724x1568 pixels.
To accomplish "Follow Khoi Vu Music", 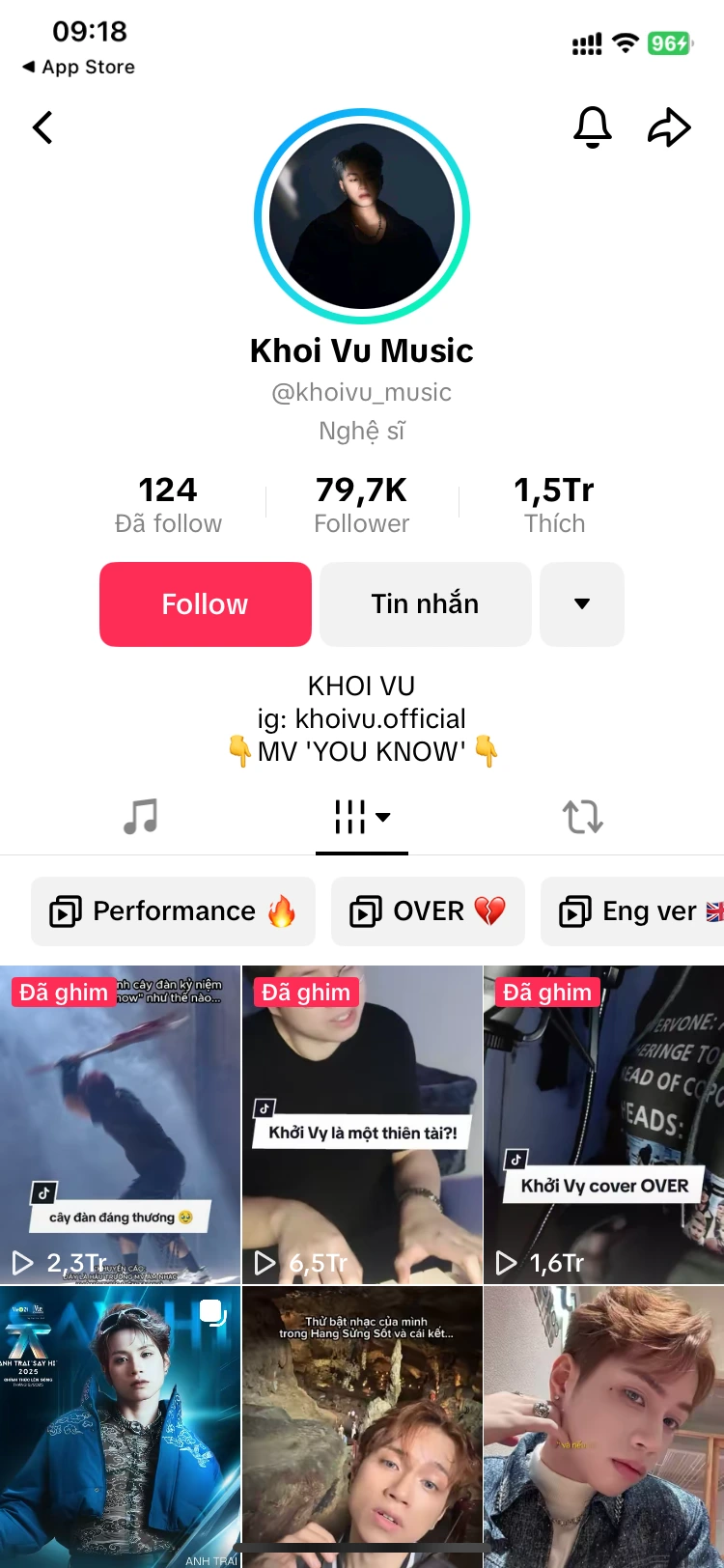I will pyautogui.click(x=206, y=604).
